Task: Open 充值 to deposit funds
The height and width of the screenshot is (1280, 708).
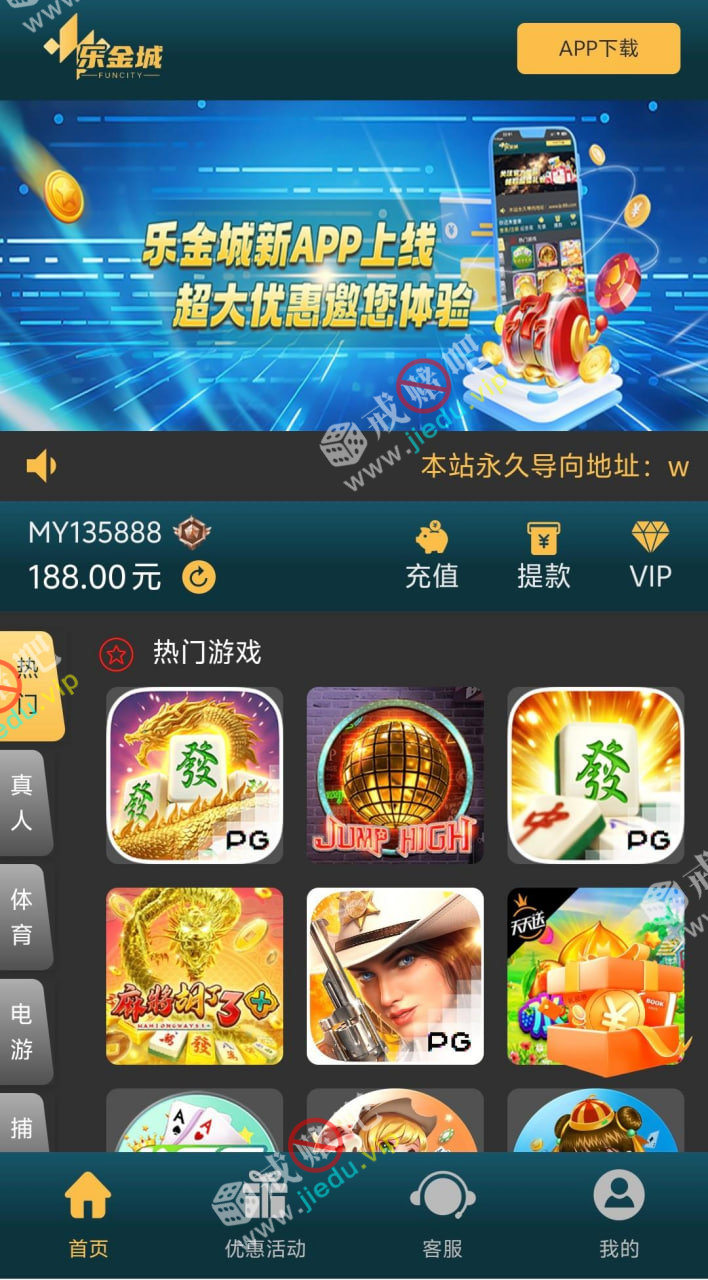Action: (x=431, y=556)
